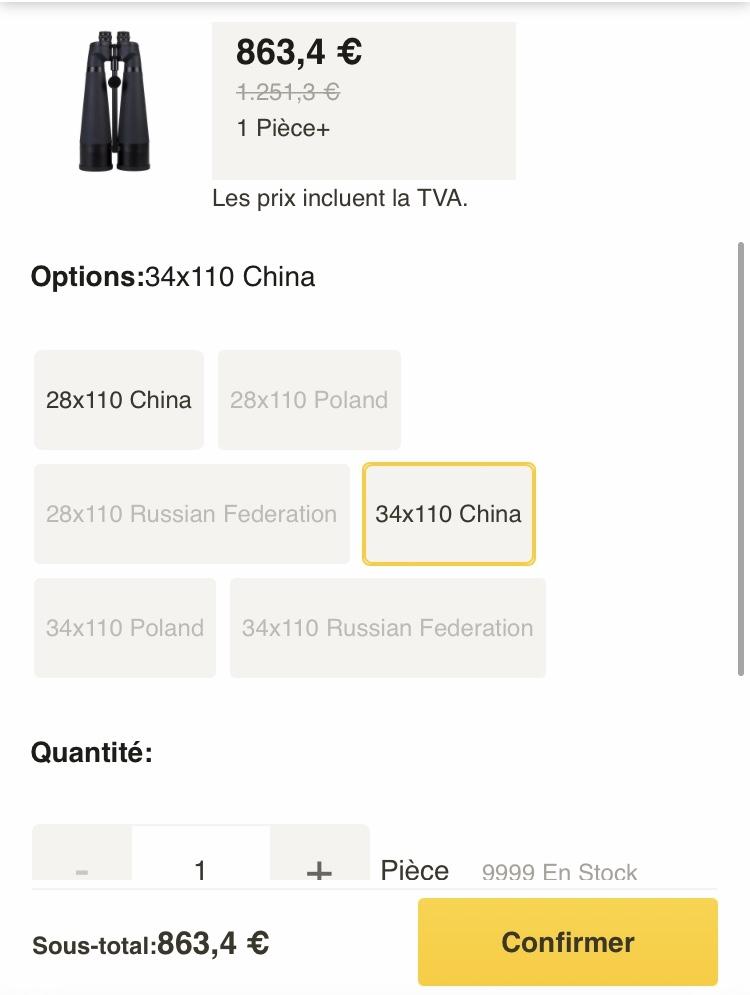Select the 34x110 Poland option
Image resolution: width=750 pixels, height=995 pixels.
(x=125, y=628)
